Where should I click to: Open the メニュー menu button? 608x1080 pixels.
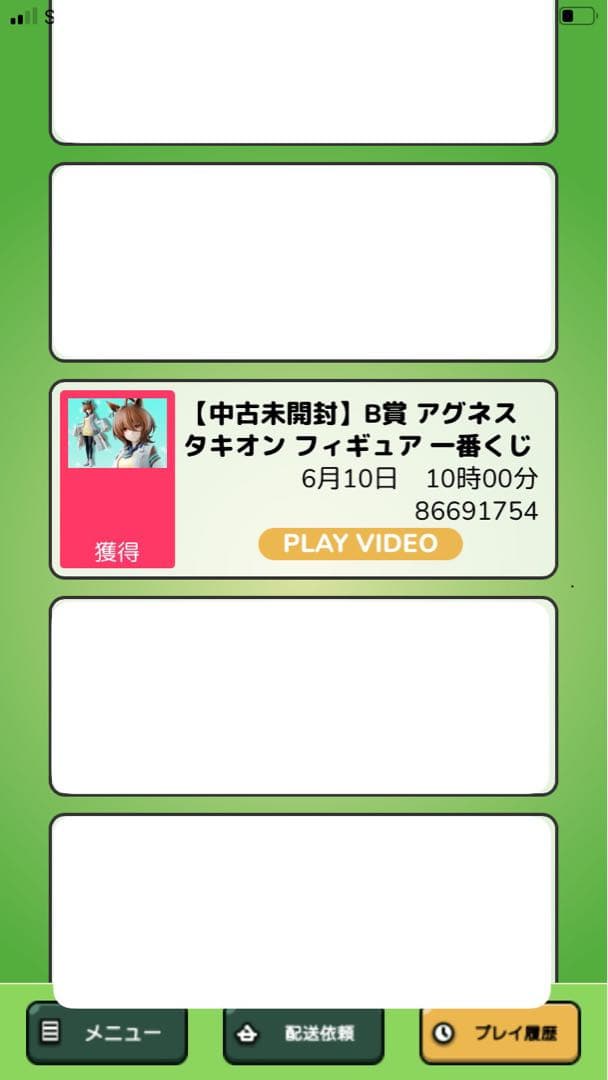click(x=107, y=1032)
